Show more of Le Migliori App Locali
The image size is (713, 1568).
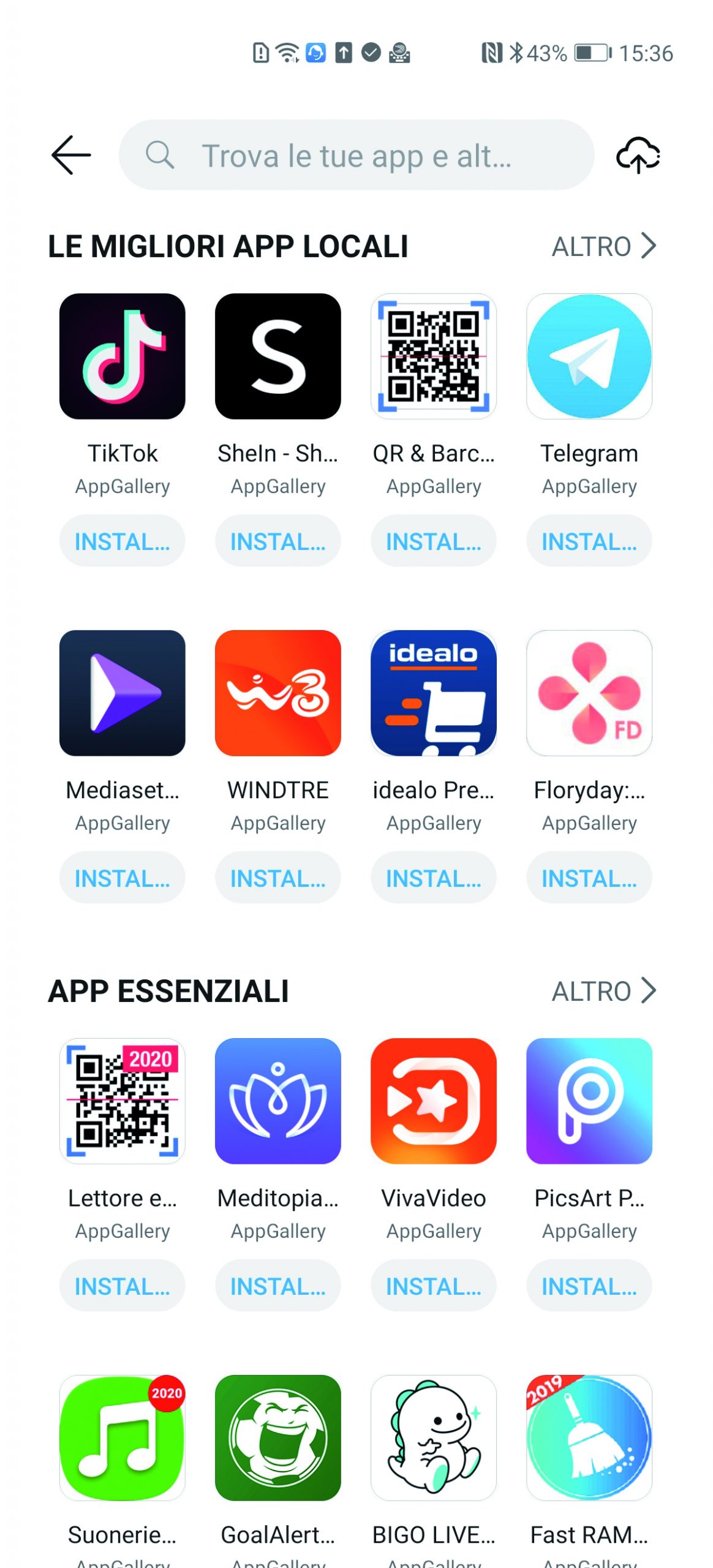click(x=603, y=246)
